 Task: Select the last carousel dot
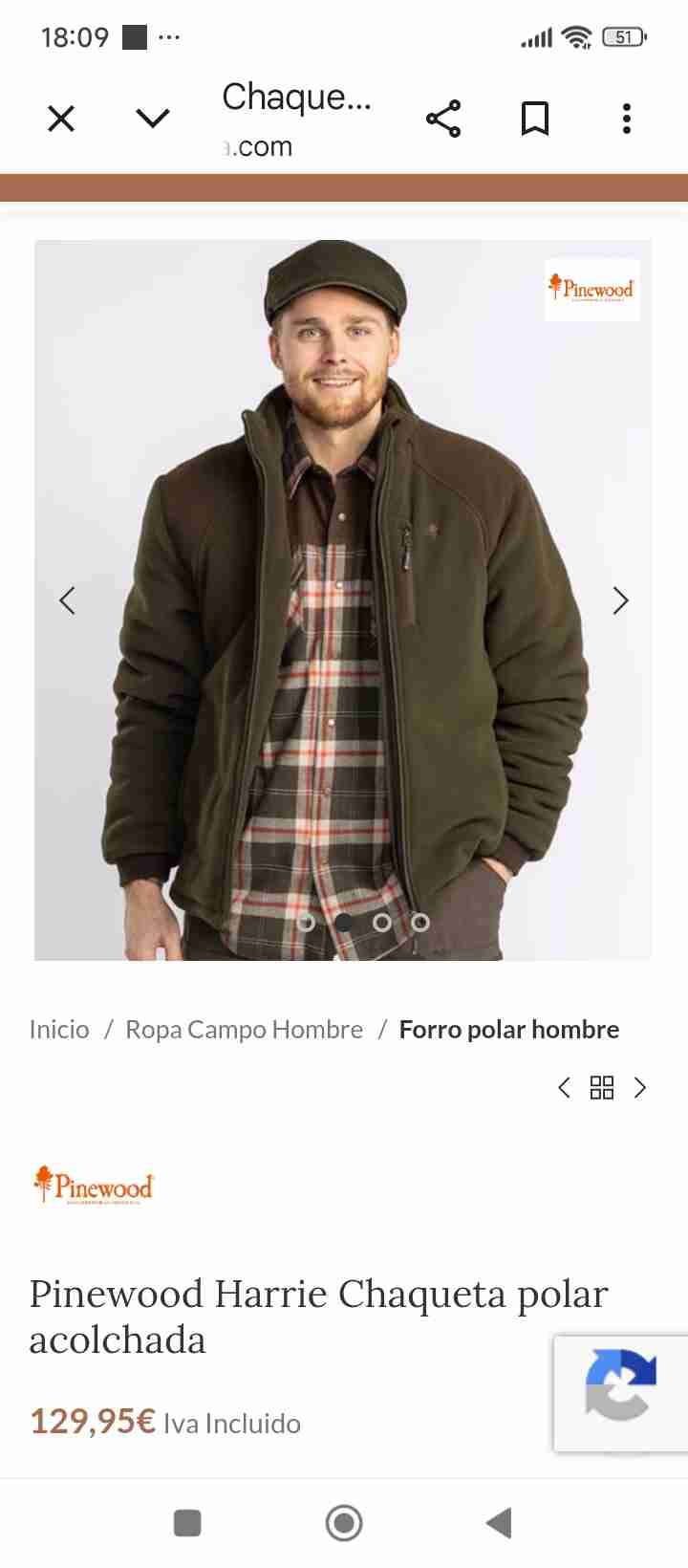tap(419, 923)
